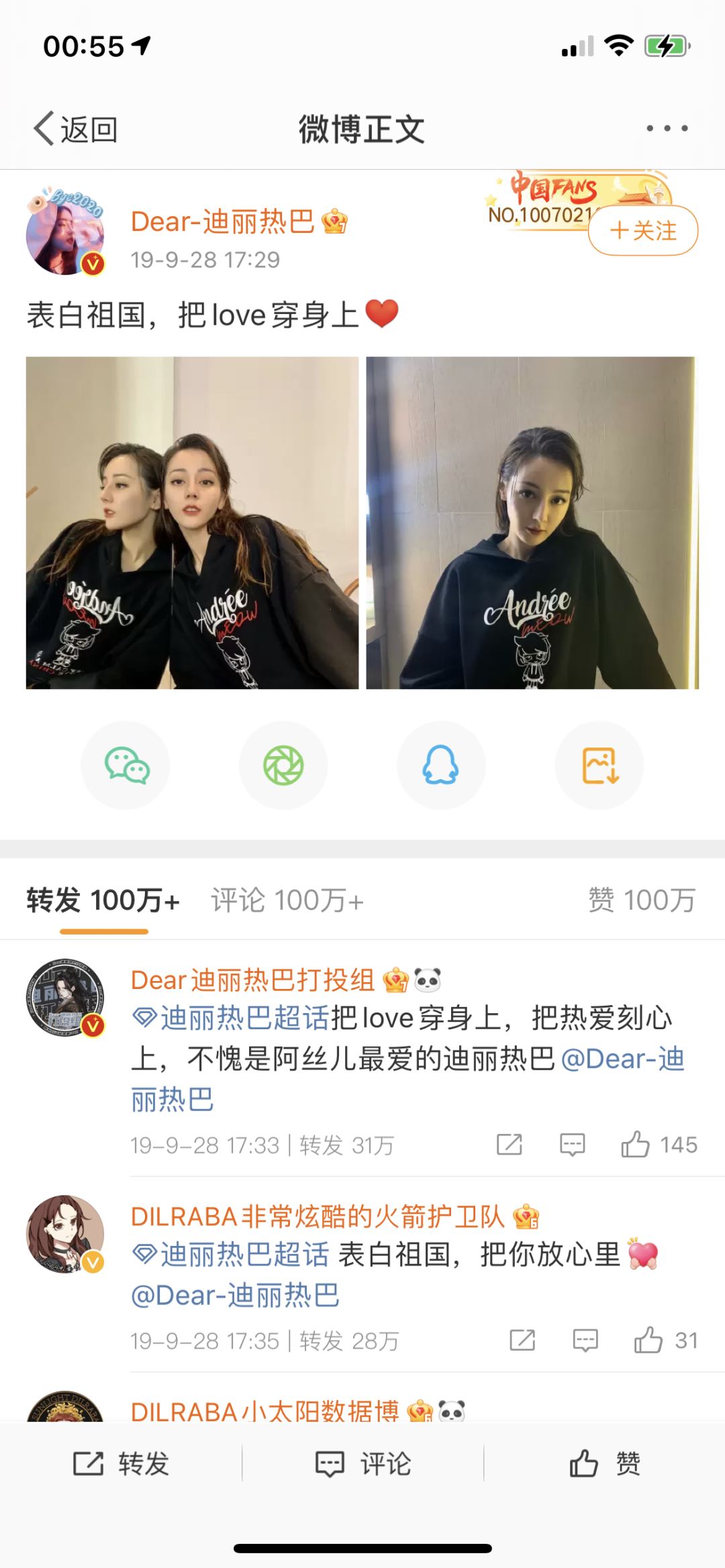Repost using the bottom 转发 button
725x1568 pixels.
point(121,1463)
